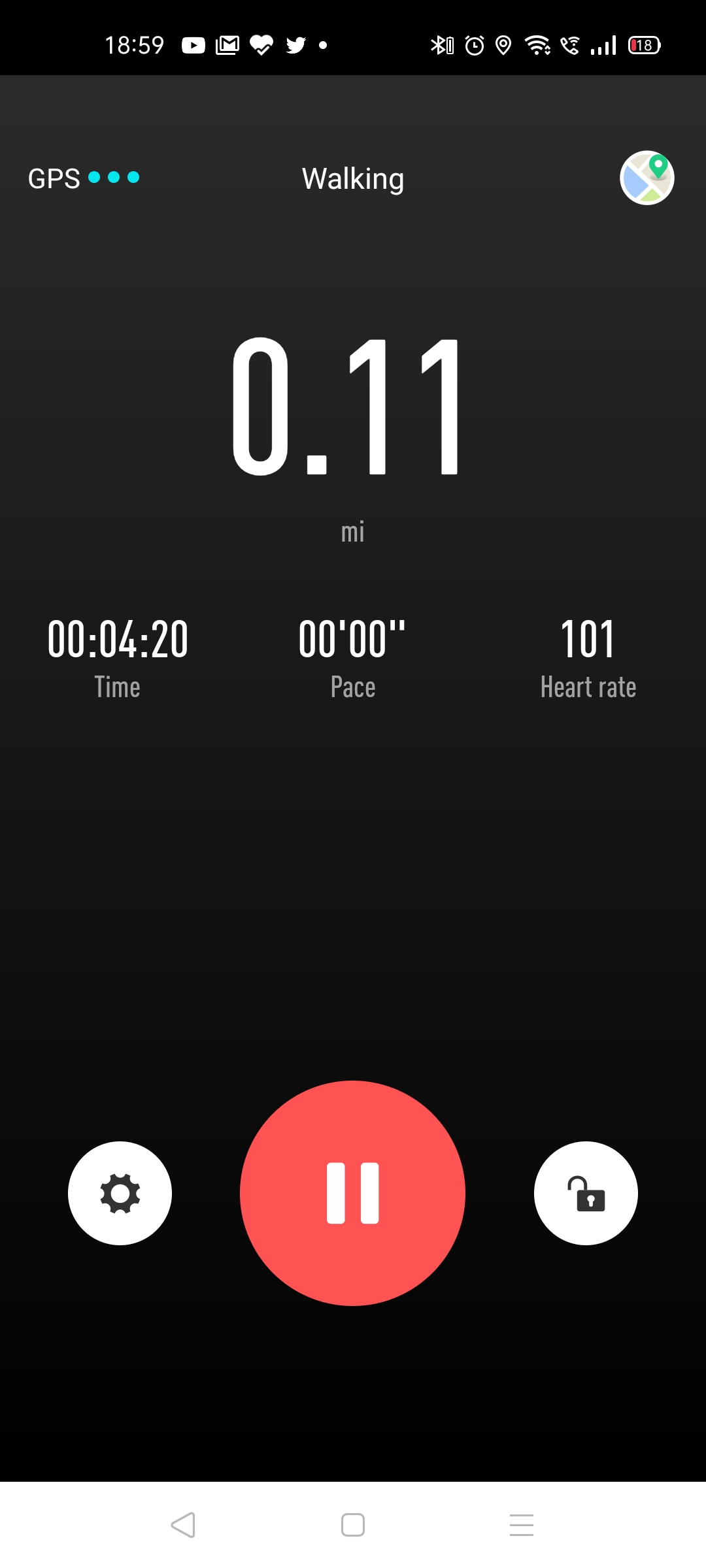Lock the workout screen
This screenshot has width=706, height=1568.
(x=586, y=1193)
